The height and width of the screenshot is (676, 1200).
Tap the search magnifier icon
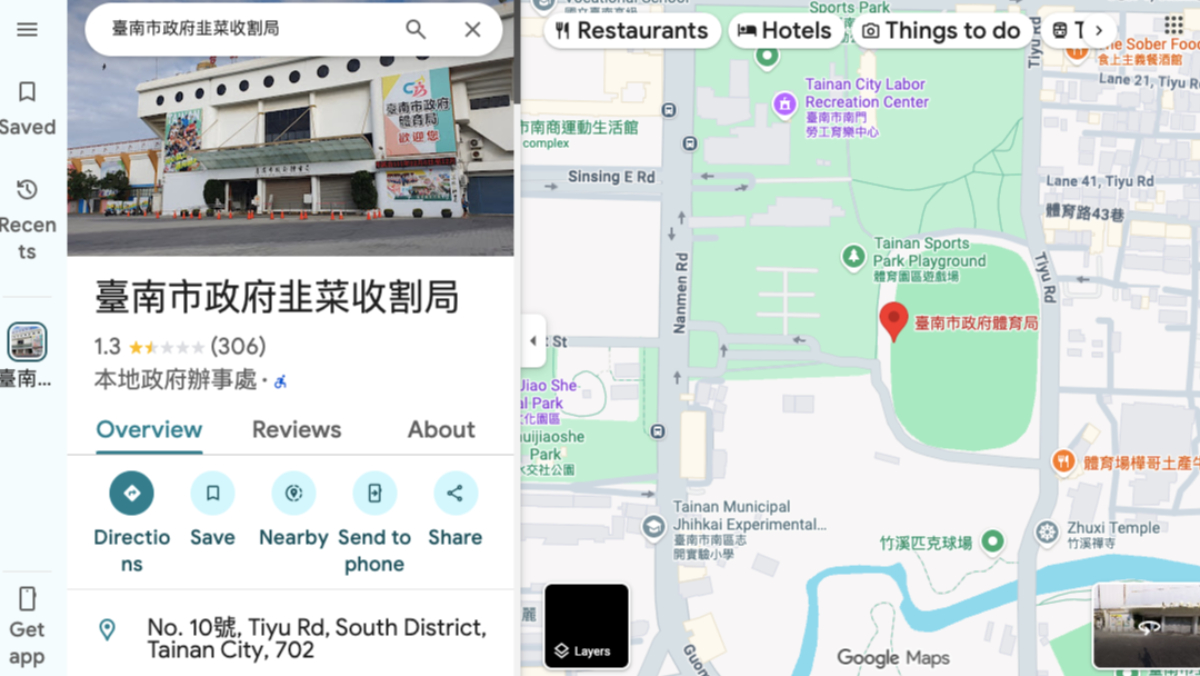416,29
